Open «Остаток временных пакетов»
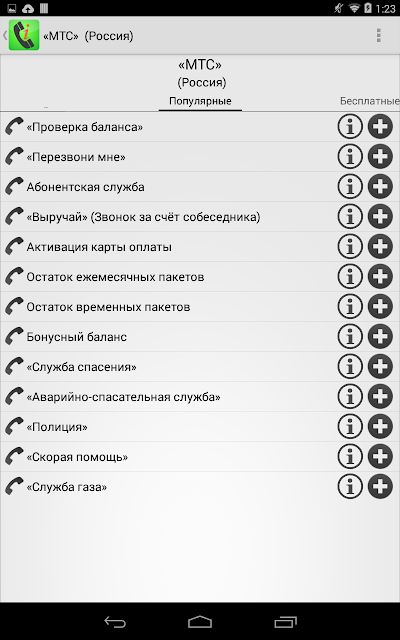Viewport: 400px width, 640px height. (x=200, y=307)
